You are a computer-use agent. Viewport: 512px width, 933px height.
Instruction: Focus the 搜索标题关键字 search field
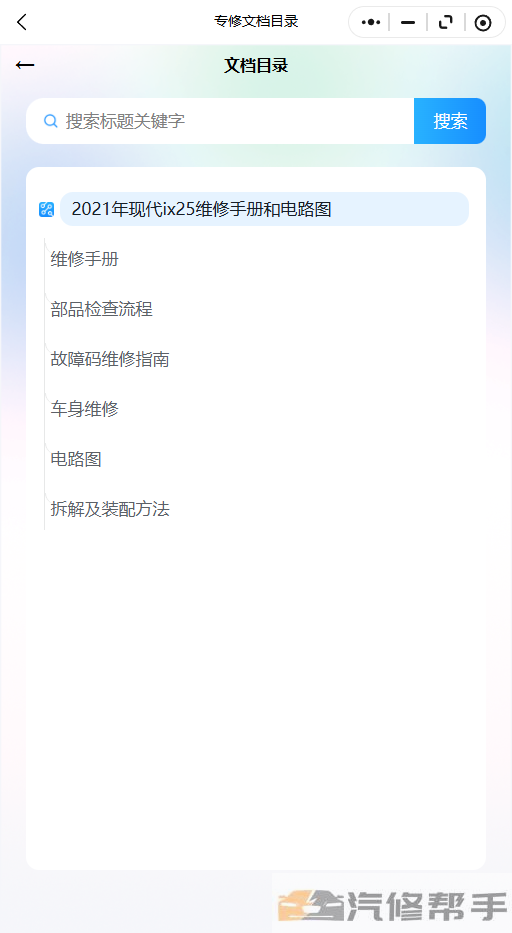(220, 121)
